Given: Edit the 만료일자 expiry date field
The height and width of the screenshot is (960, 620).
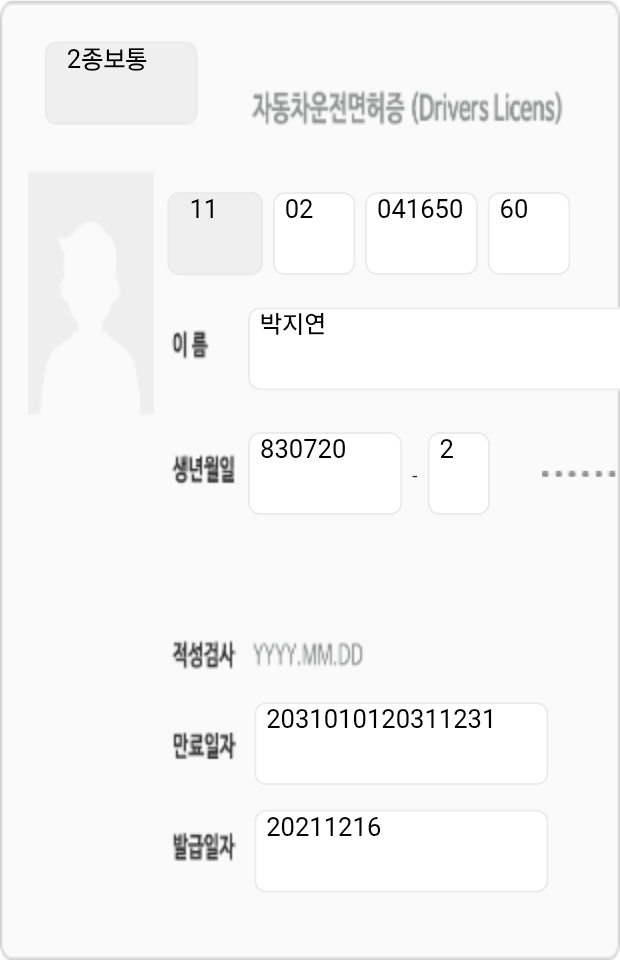Looking at the screenshot, I should [401, 743].
